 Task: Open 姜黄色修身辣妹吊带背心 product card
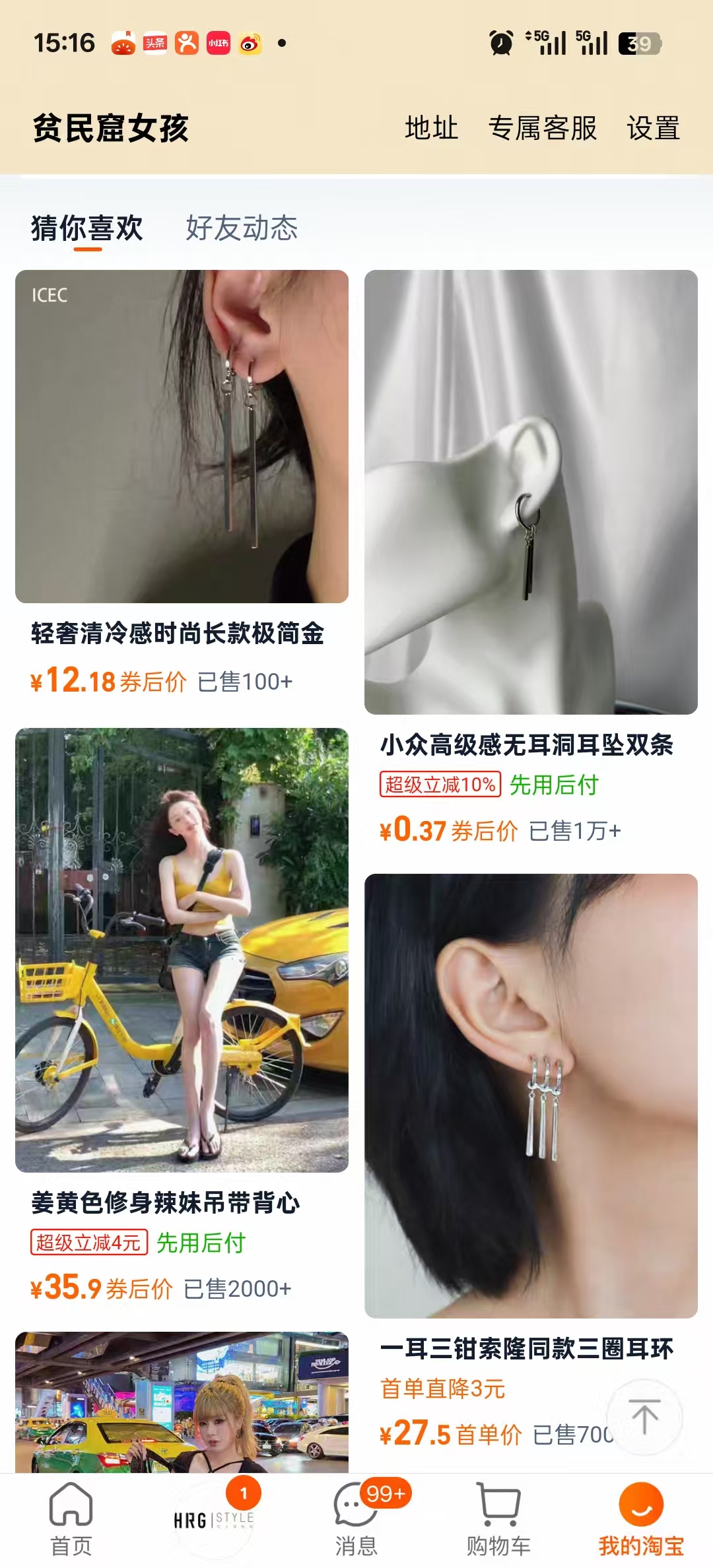coord(182,950)
